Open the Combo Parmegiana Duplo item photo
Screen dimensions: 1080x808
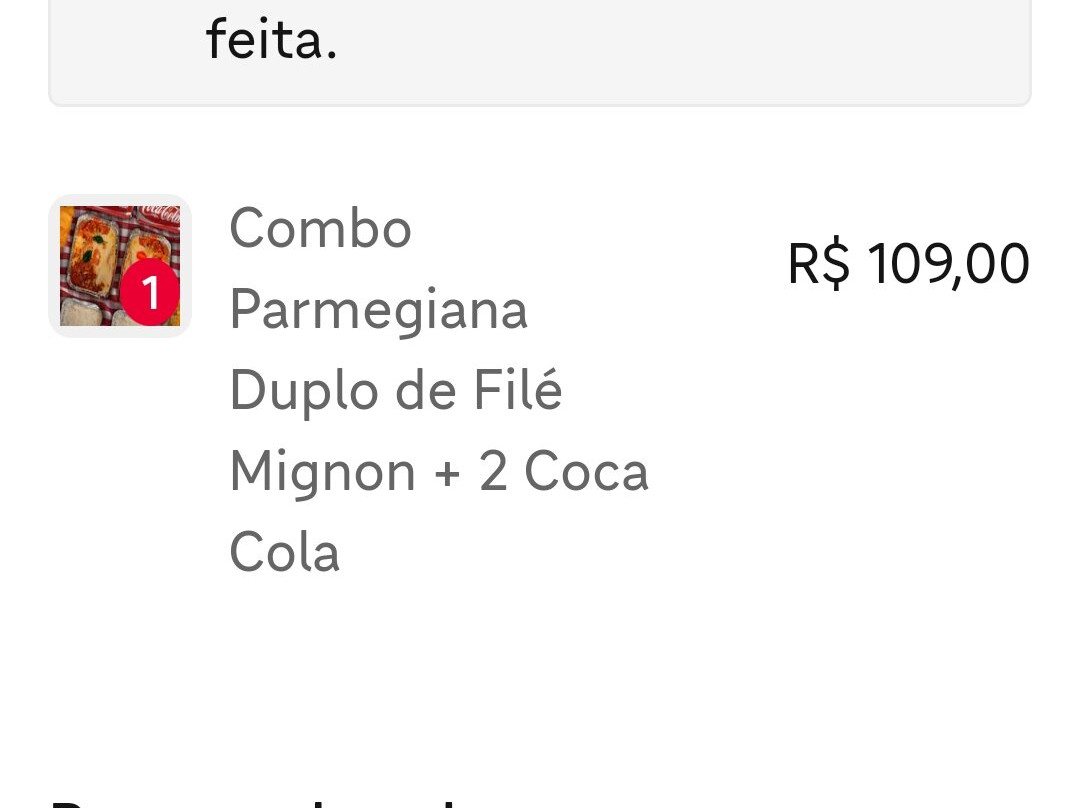click(119, 265)
